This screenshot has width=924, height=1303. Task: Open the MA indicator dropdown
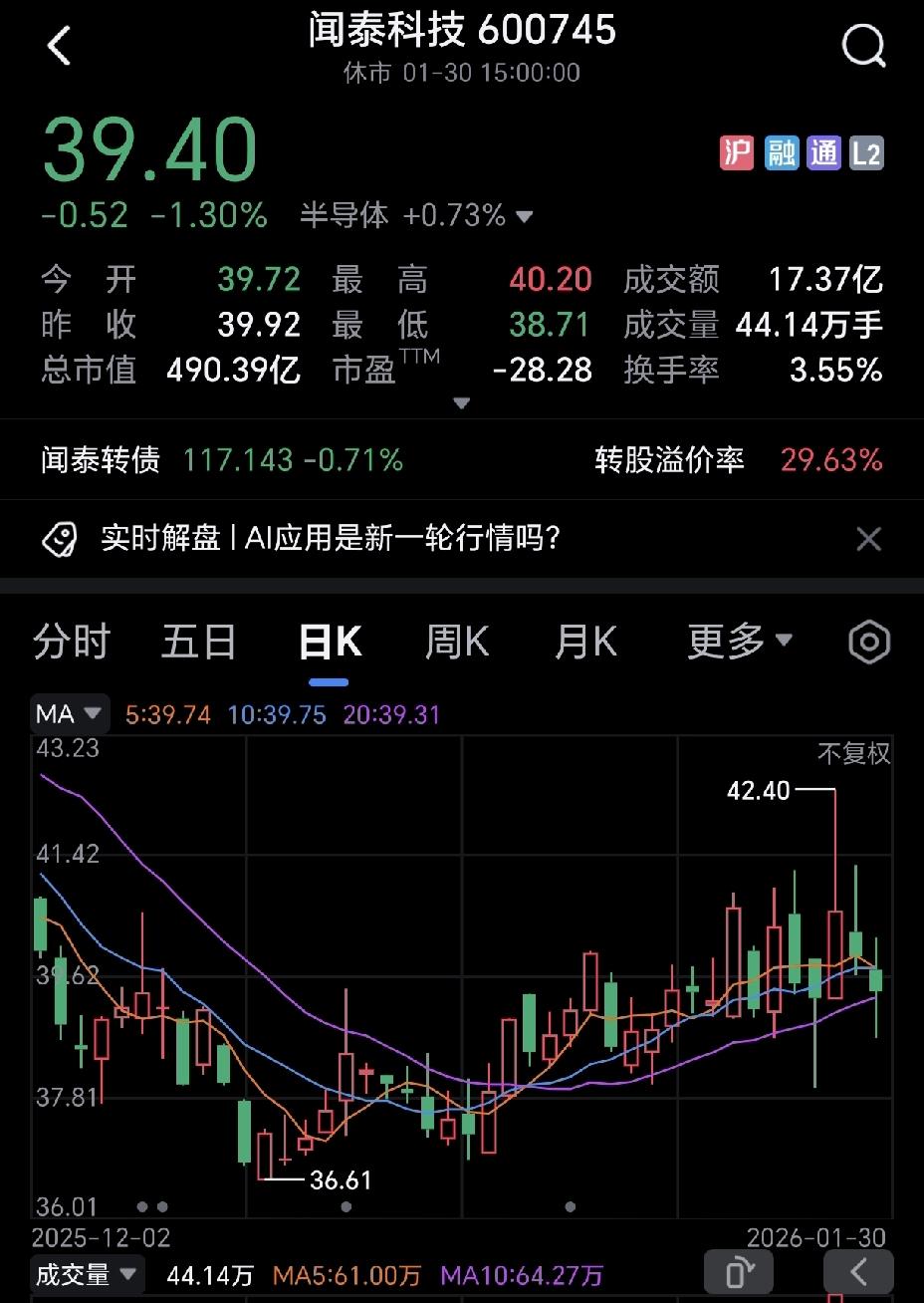pos(68,713)
